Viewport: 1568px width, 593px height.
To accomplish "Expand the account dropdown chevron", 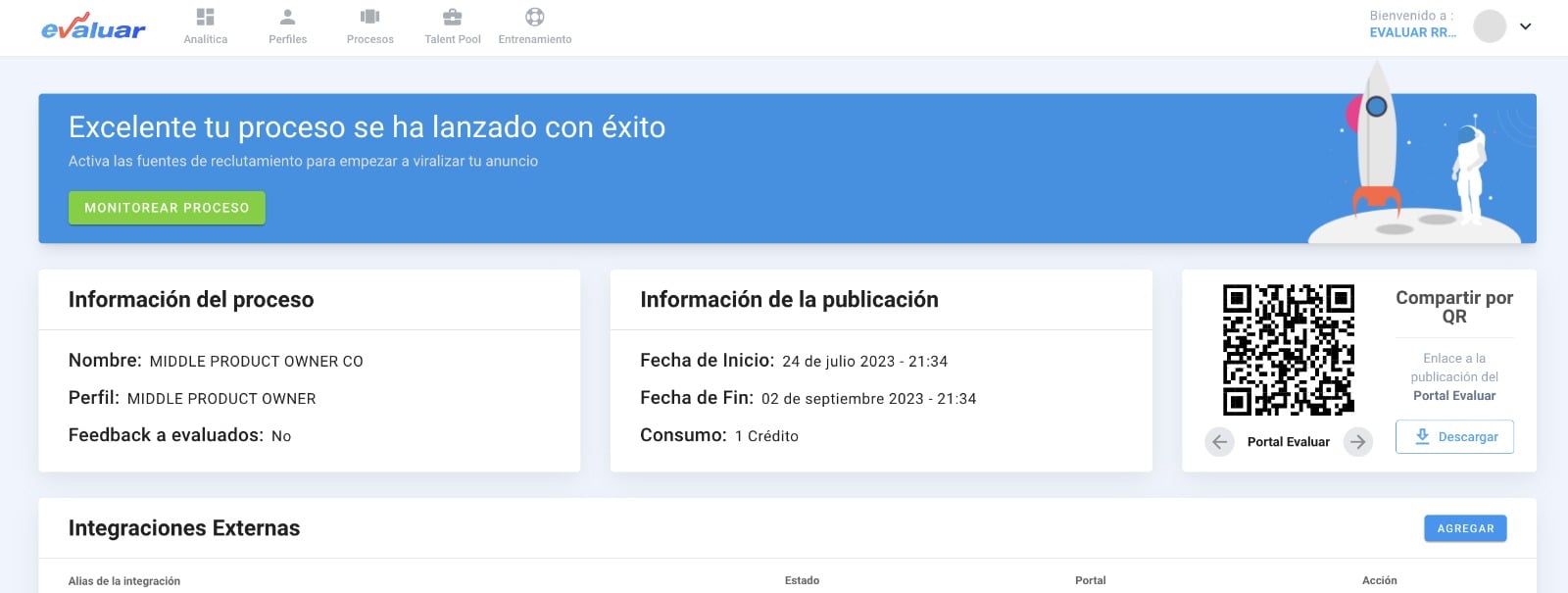I will tap(1525, 26).
